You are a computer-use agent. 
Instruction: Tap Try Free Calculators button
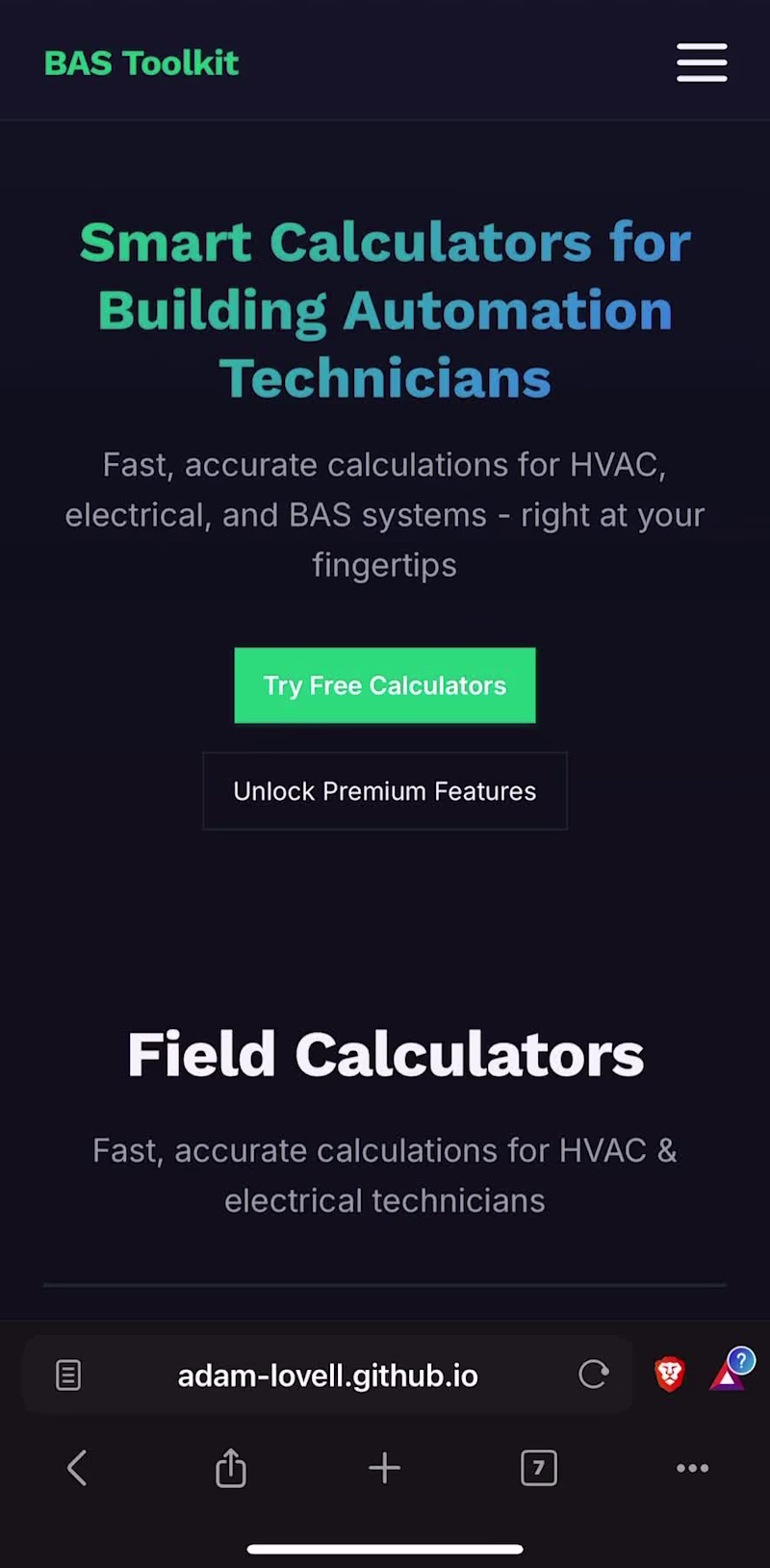click(x=384, y=685)
